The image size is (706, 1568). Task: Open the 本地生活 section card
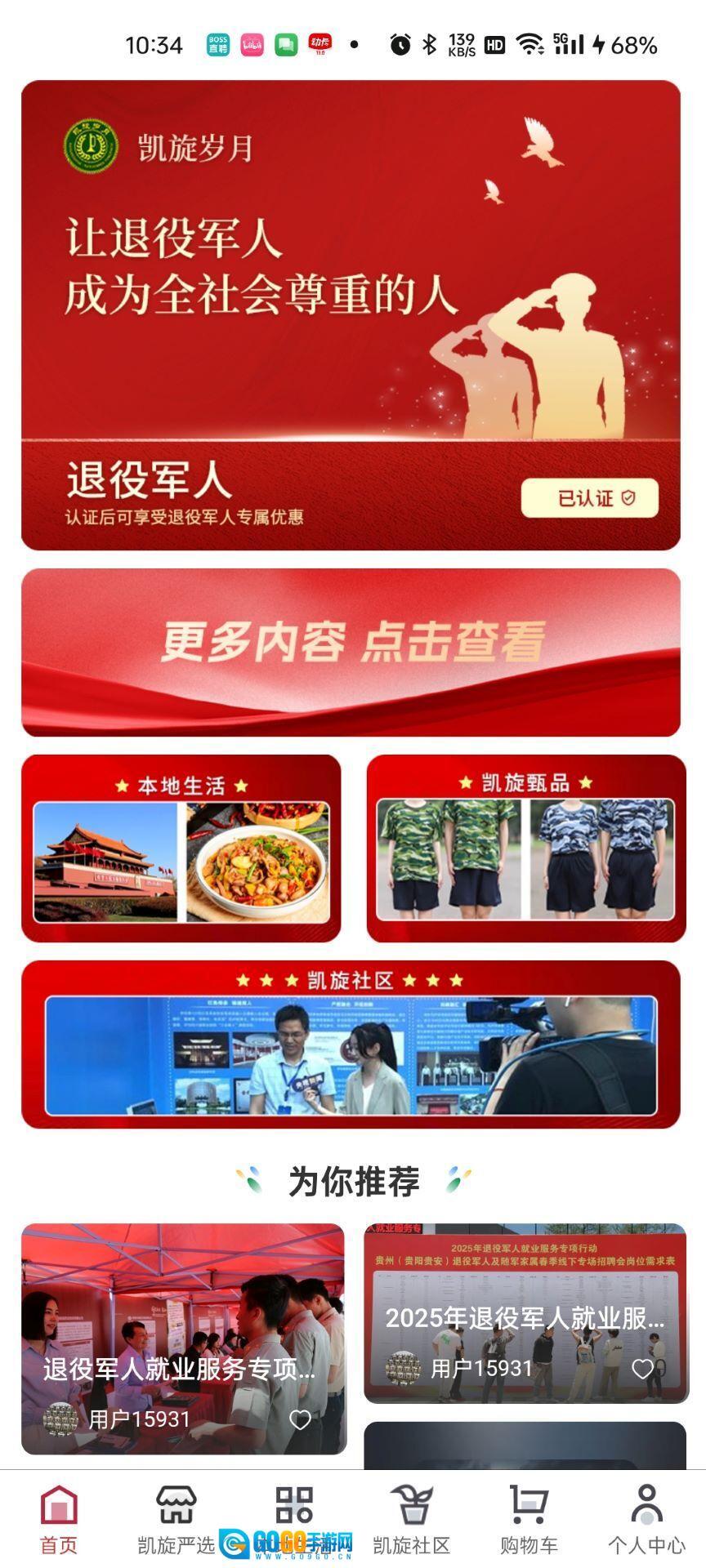tap(181, 848)
